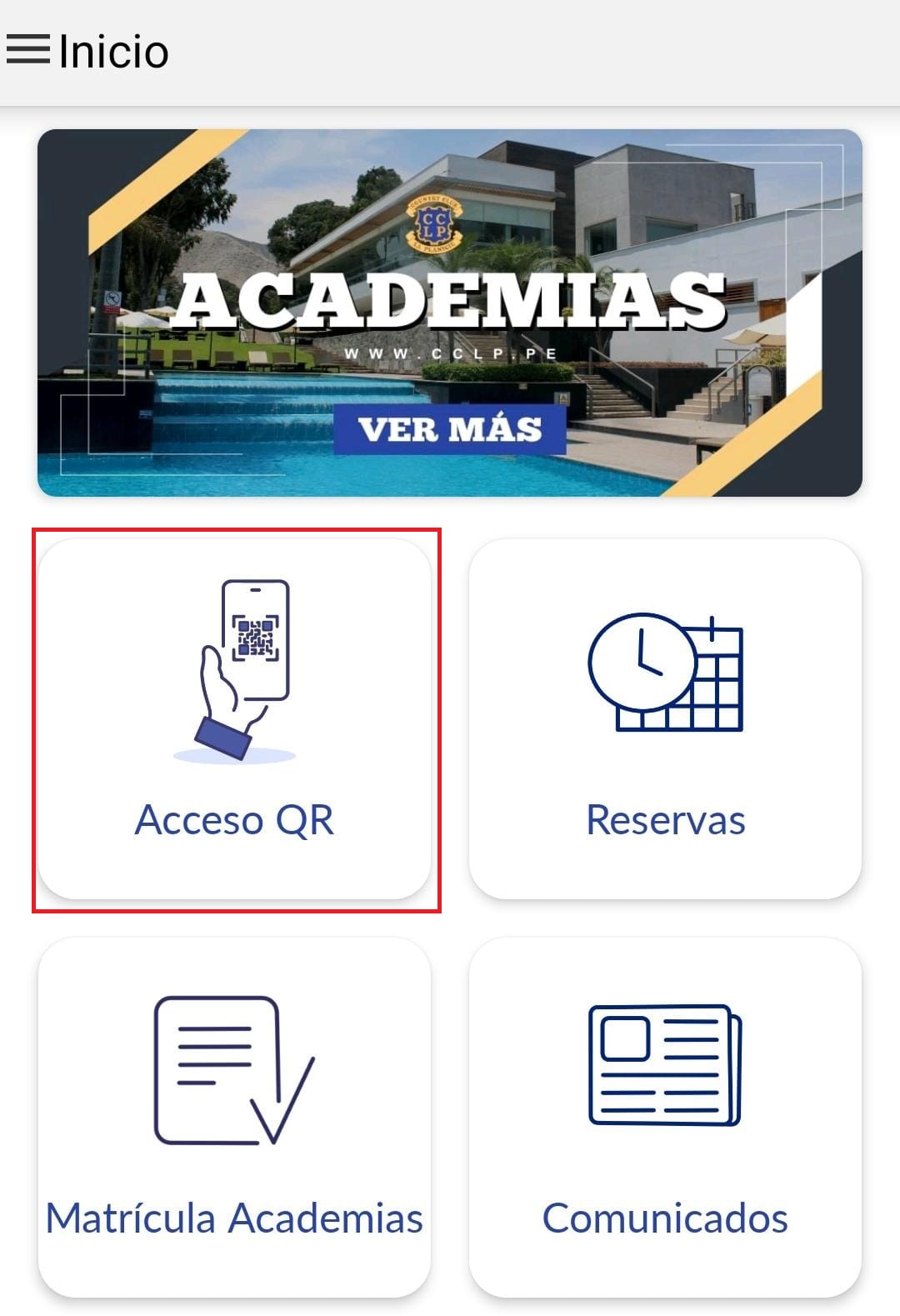View the Comunicados section
The height and width of the screenshot is (1316, 900).
pos(665,1117)
